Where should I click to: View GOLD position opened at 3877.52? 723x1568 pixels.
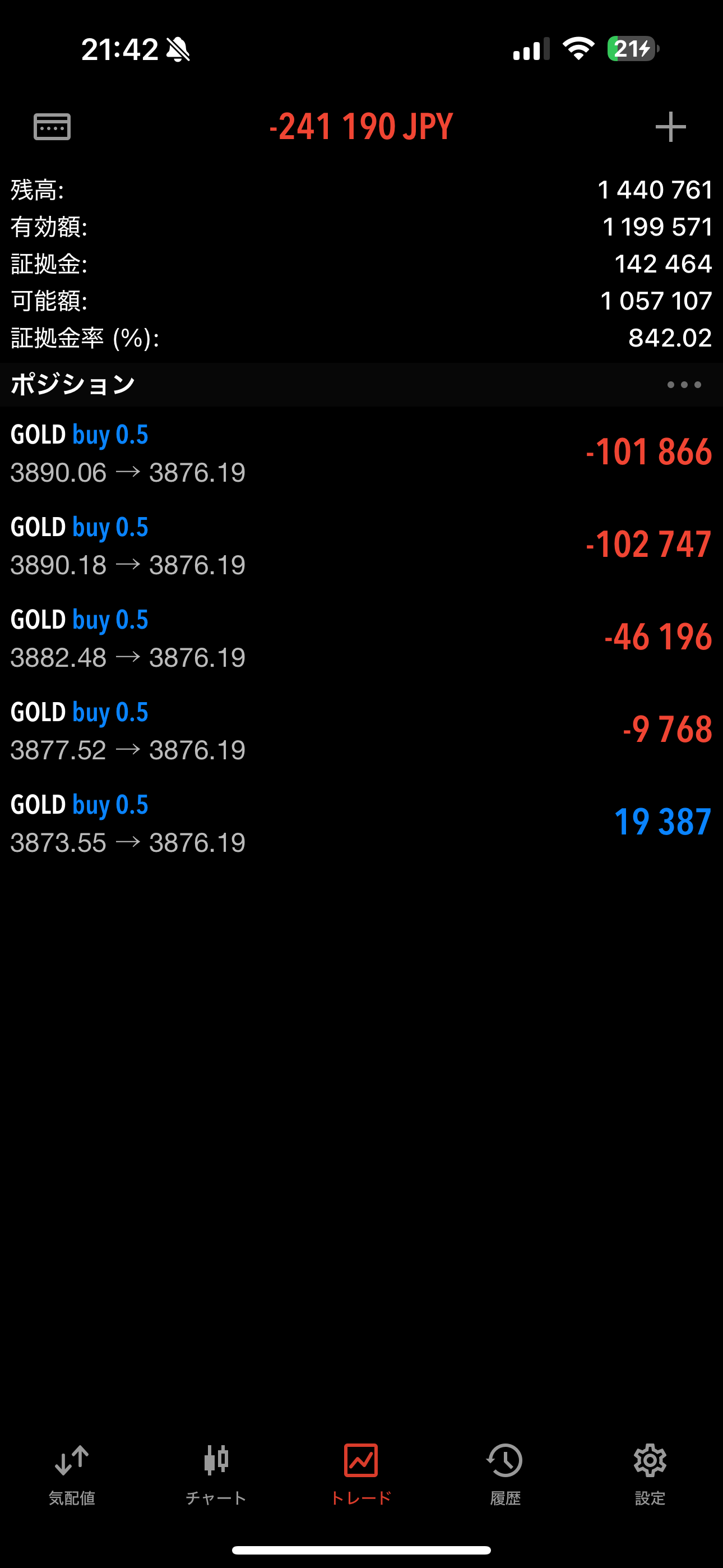click(361, 730)
